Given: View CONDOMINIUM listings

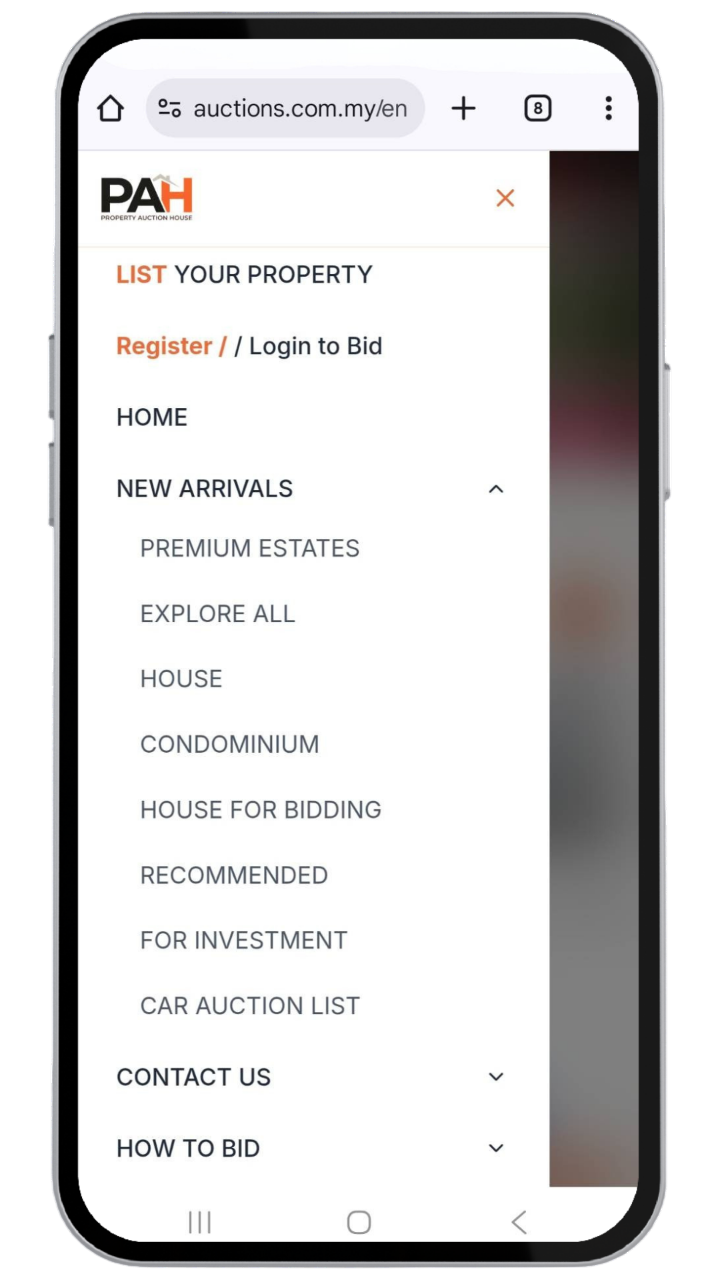Looking at the screenshot, I should tap(230, 744).
